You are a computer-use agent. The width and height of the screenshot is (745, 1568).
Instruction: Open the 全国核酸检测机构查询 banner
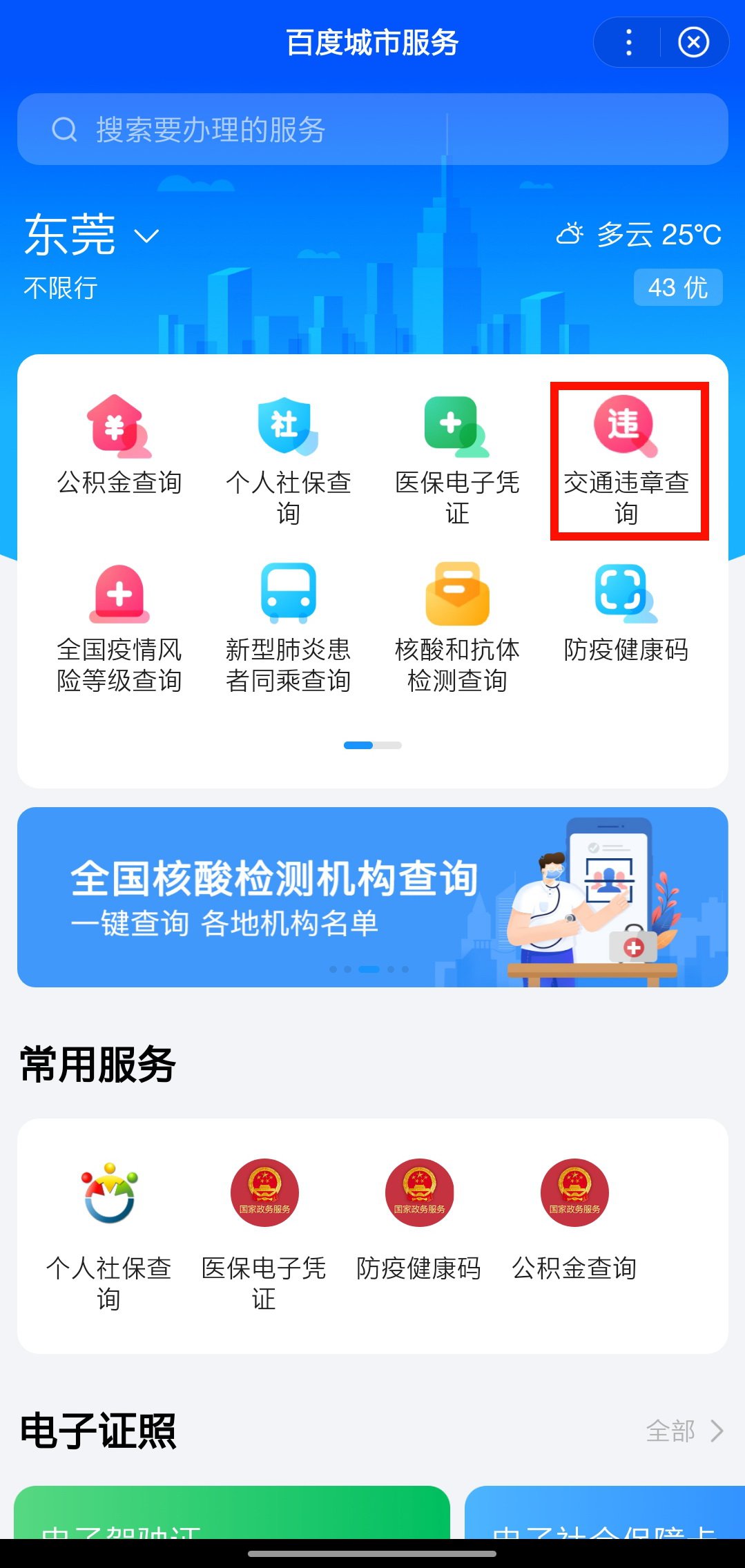(x=373, y=897)
